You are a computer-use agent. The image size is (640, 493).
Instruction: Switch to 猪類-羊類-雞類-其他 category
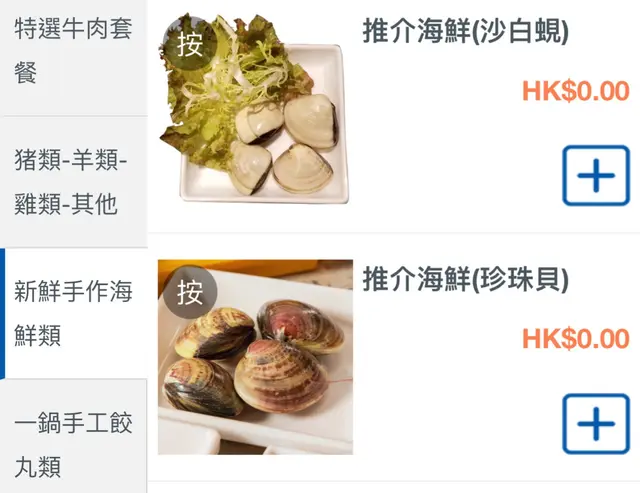pyautogui.click(x=73, y=182)
